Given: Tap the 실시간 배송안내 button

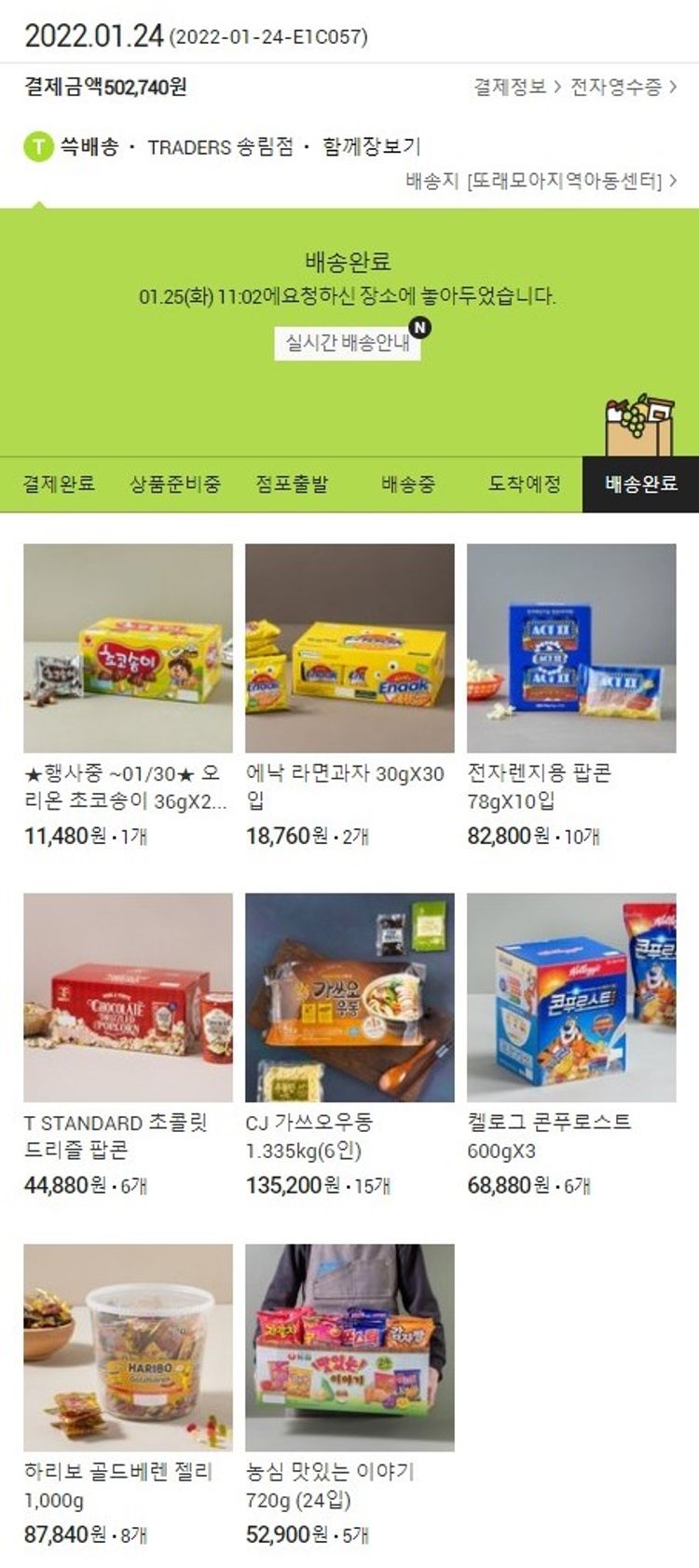Looking at the screenshot, I should point(348,343).
